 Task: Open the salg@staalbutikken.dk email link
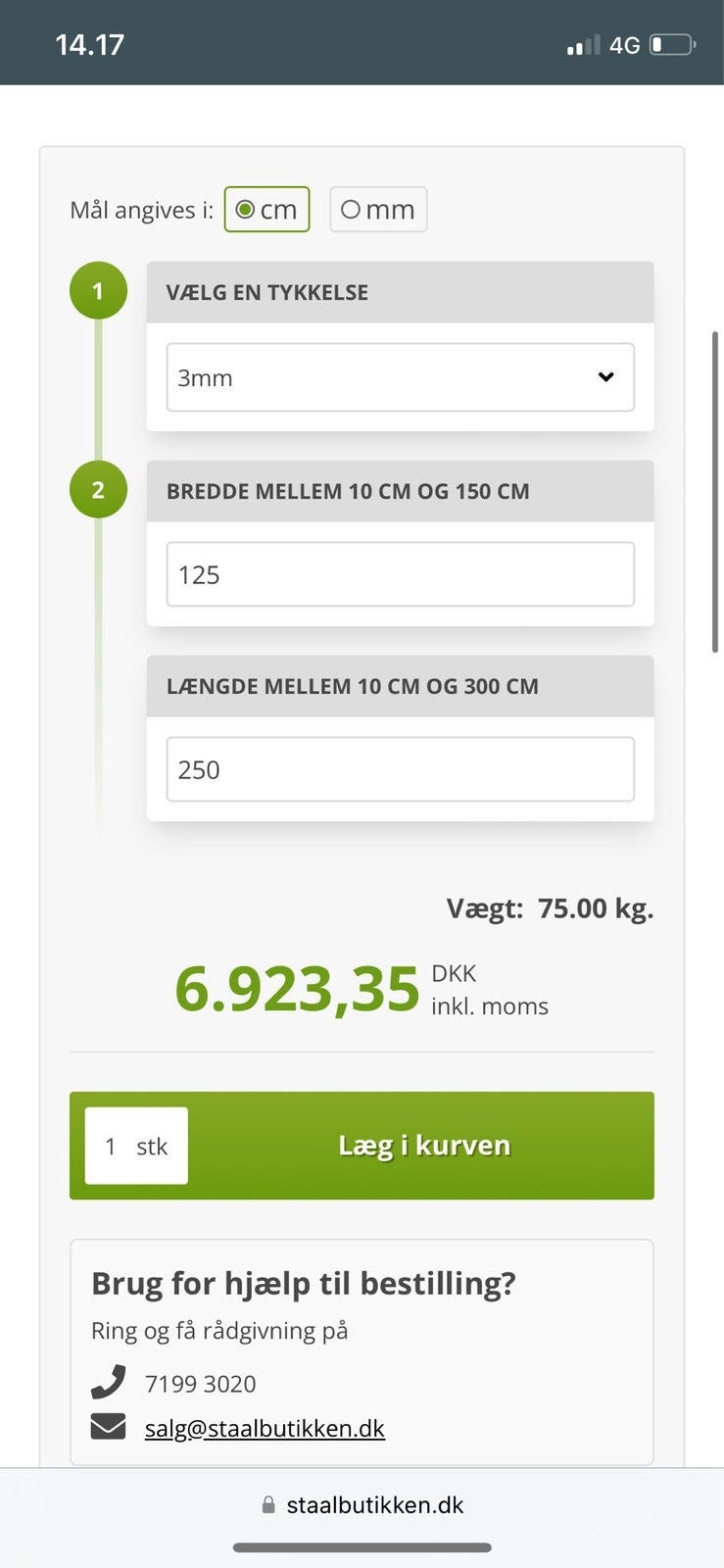pyautogui.click(x=265, y=1428)
